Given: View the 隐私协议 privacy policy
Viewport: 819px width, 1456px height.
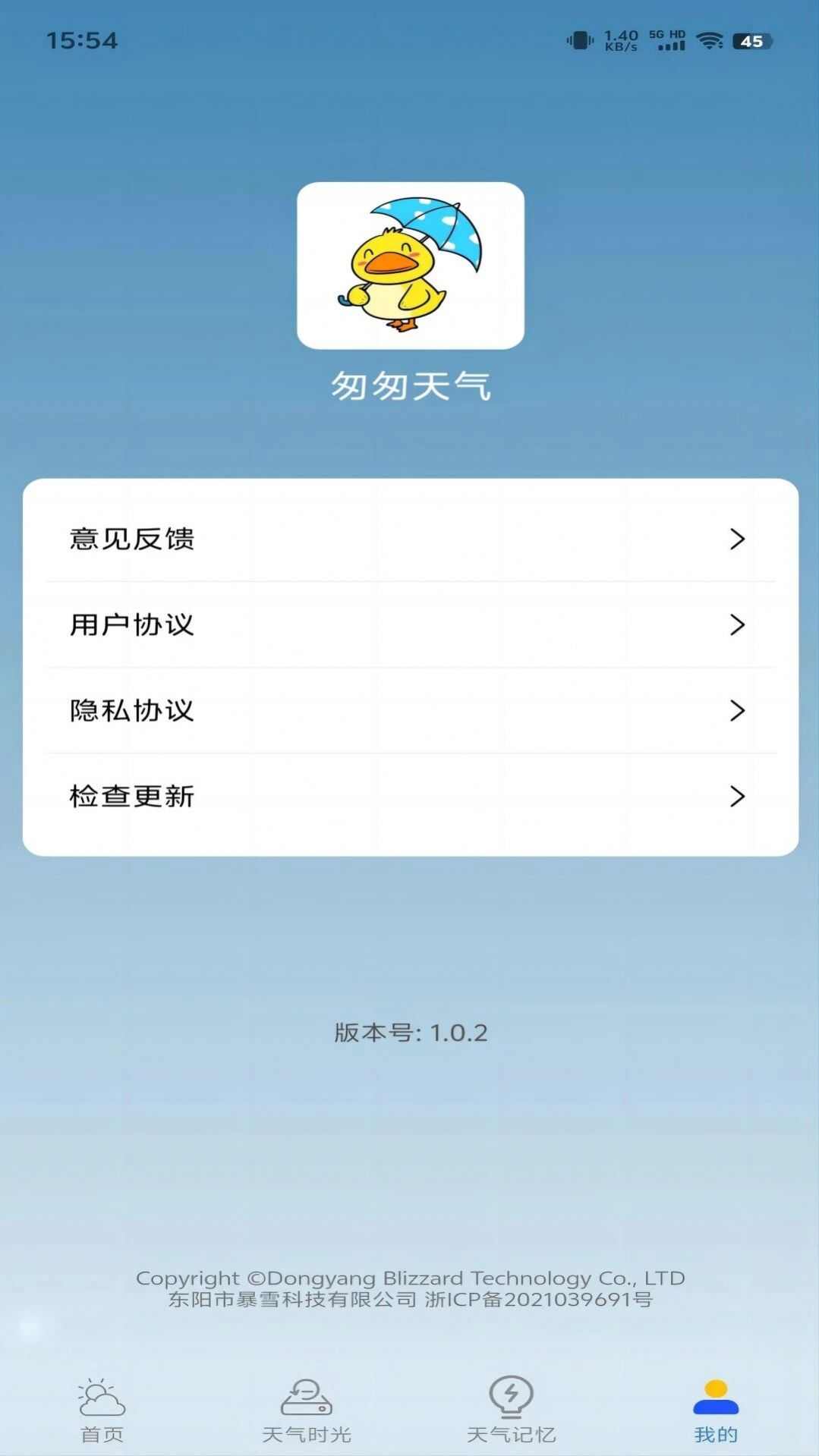Looking at the screenshot, I should [410, 710].
